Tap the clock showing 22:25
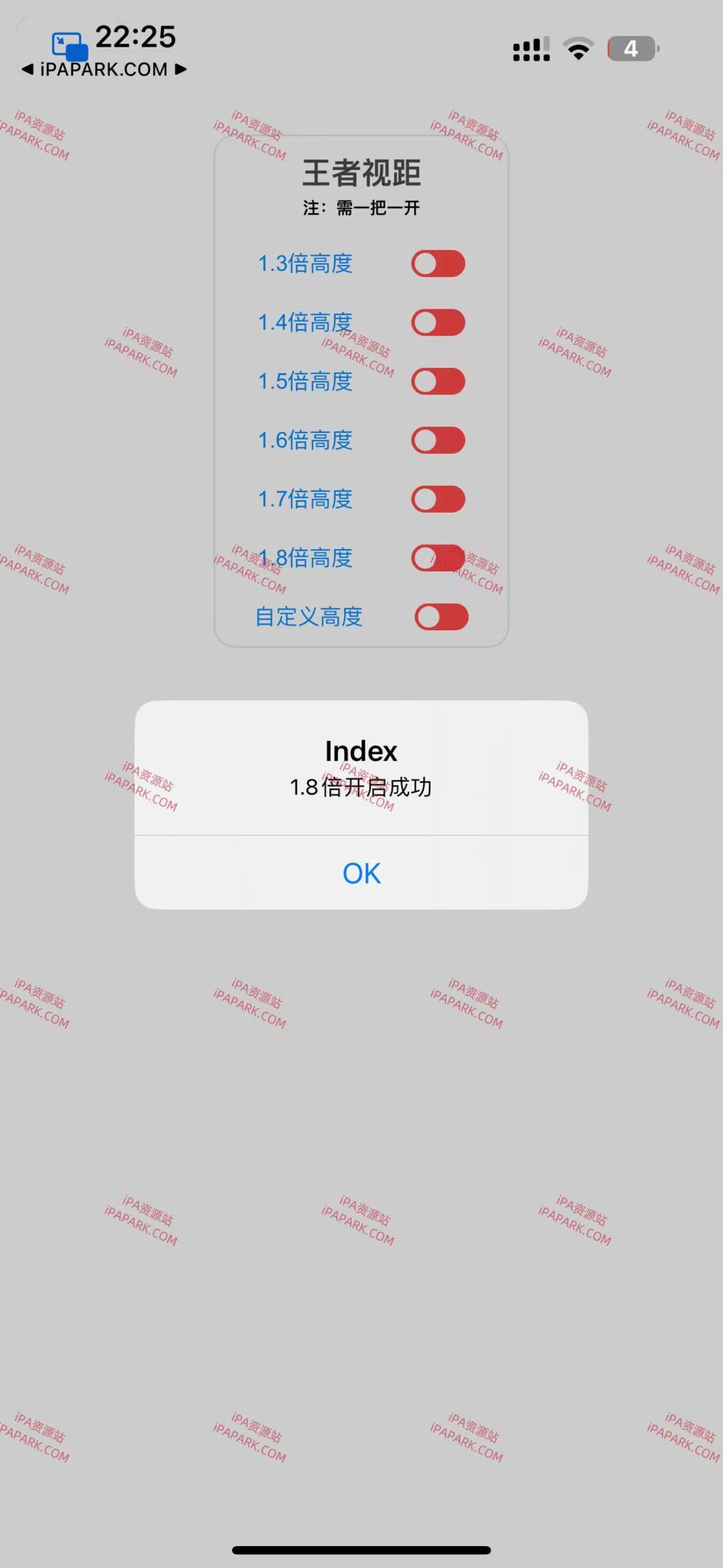This screenshot has height=1568, width=723. pos(136,38)
